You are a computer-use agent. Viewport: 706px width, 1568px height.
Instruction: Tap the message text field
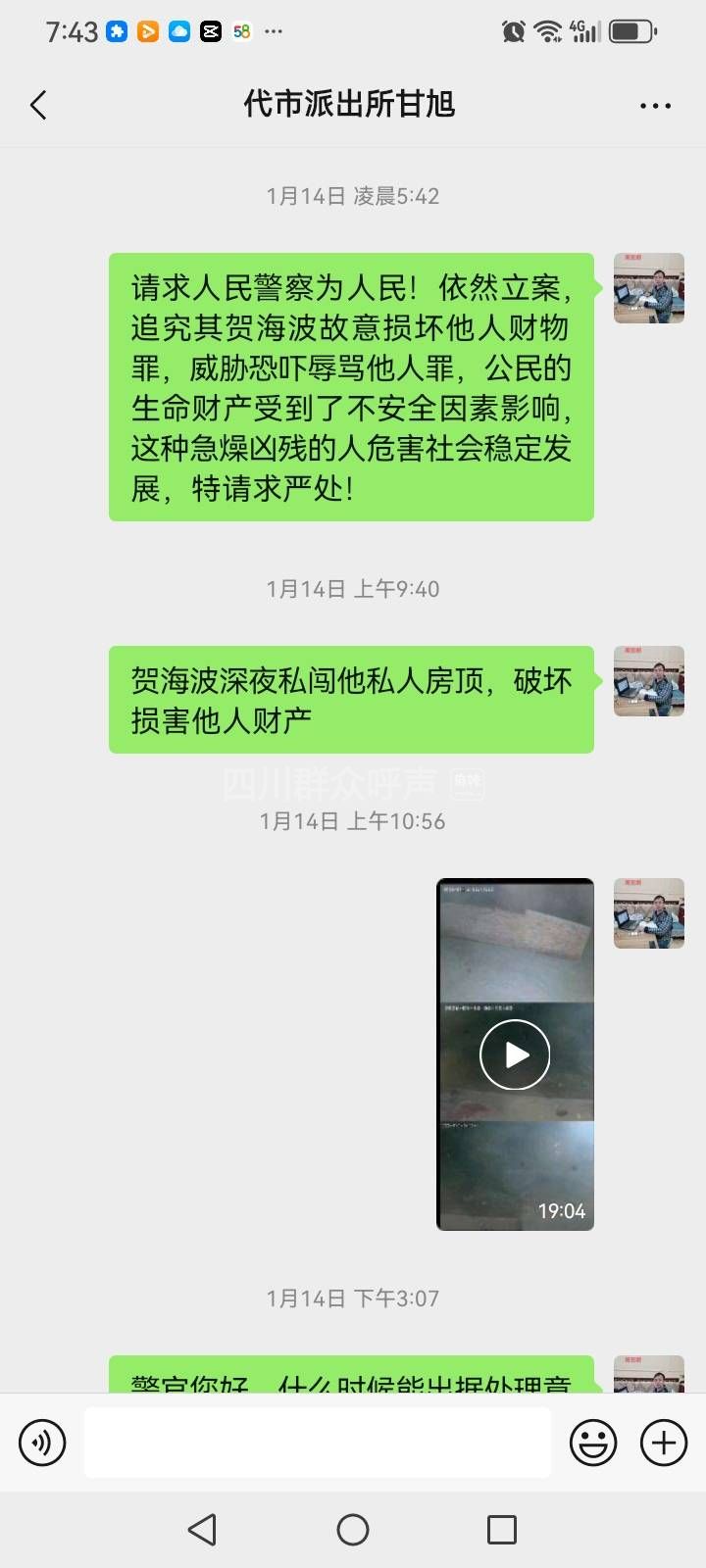pyautogui.click(x=317, y=1443)
